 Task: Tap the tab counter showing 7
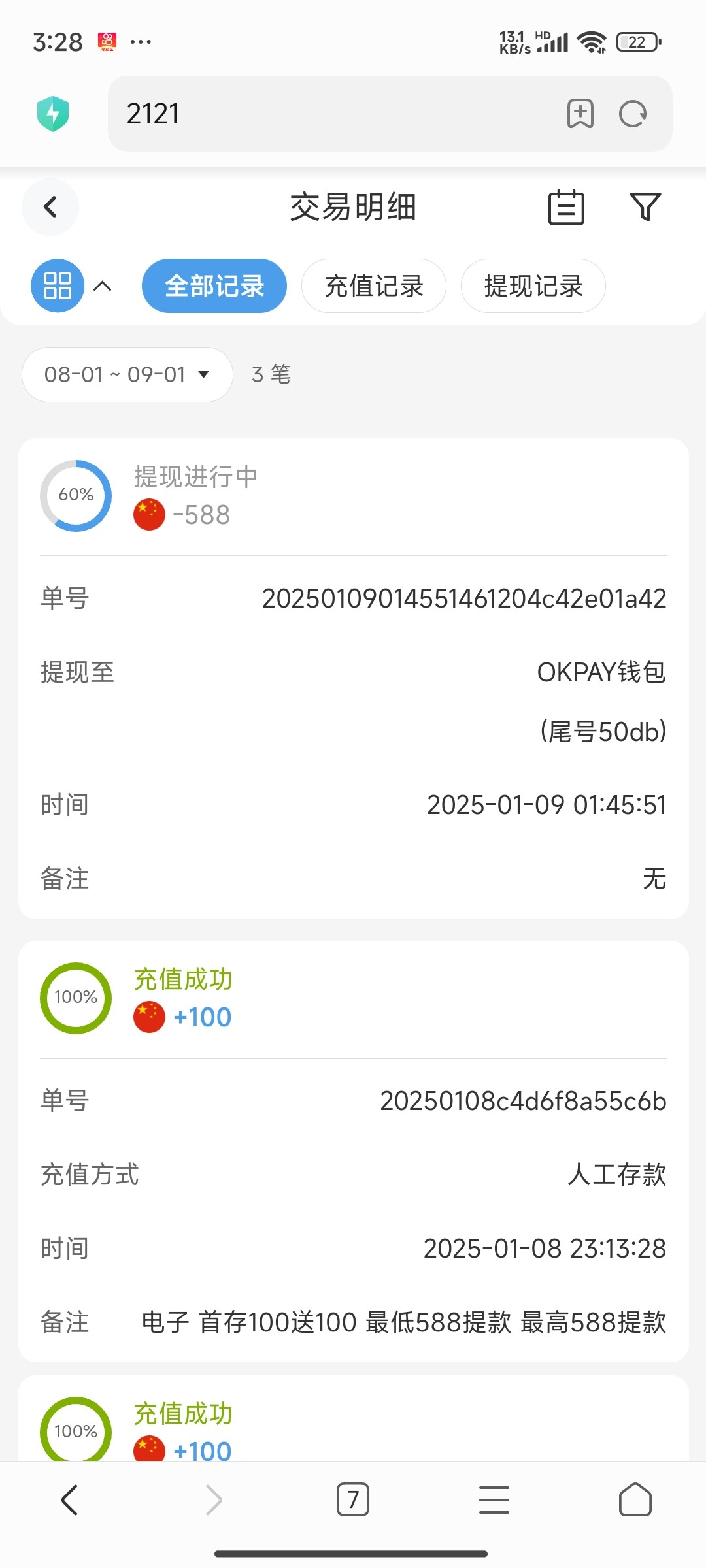click(353, 1499)
